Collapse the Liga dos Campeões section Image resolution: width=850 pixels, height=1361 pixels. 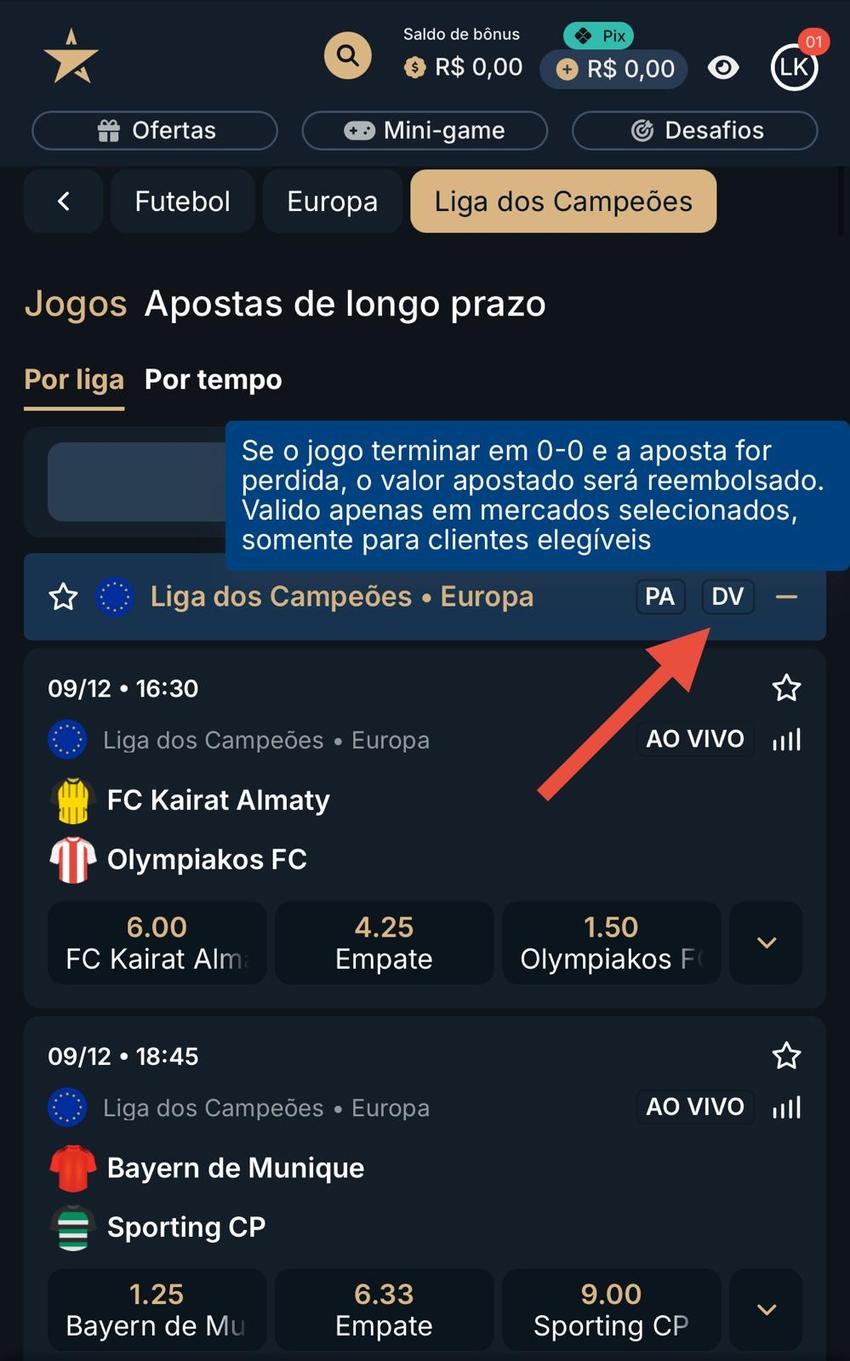786,596
